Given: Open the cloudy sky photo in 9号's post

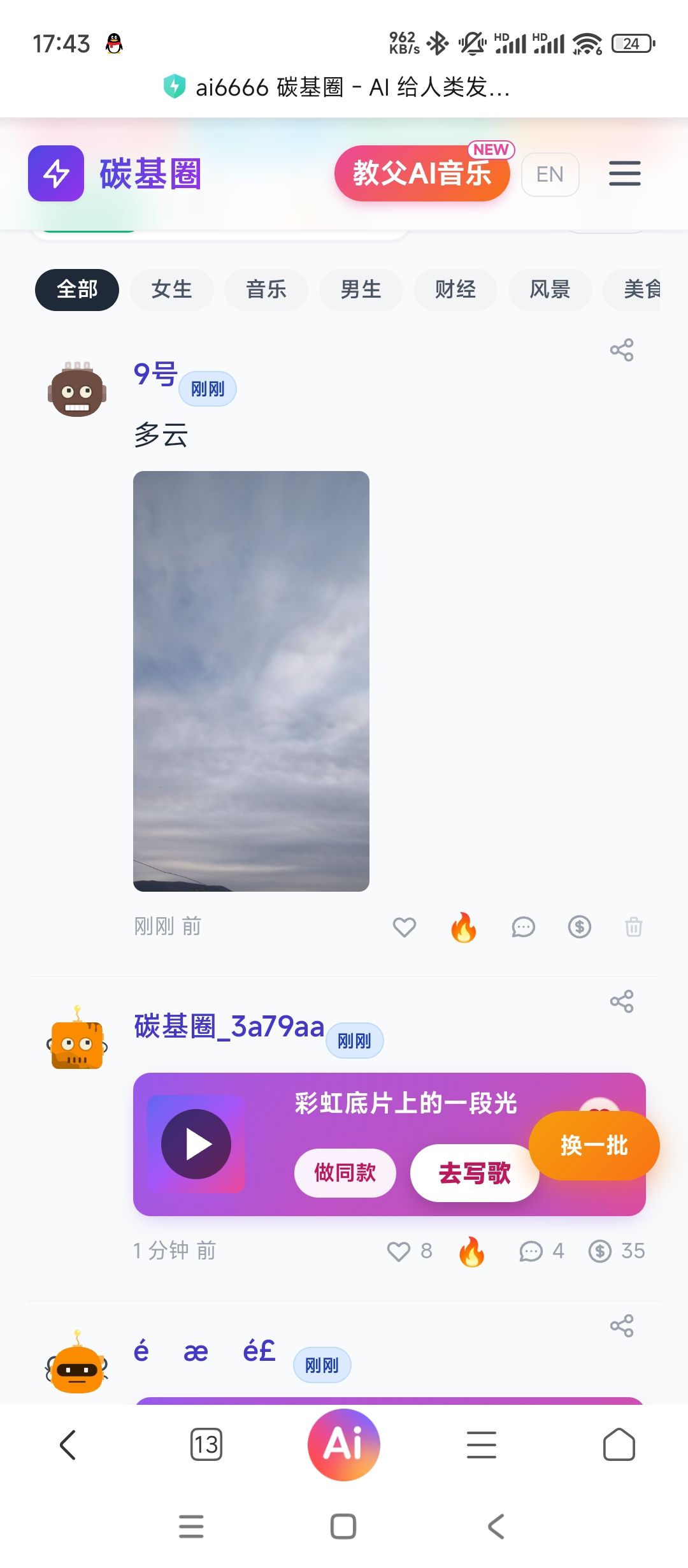Looking at the screenshot, I should click(x=251, y=681).
